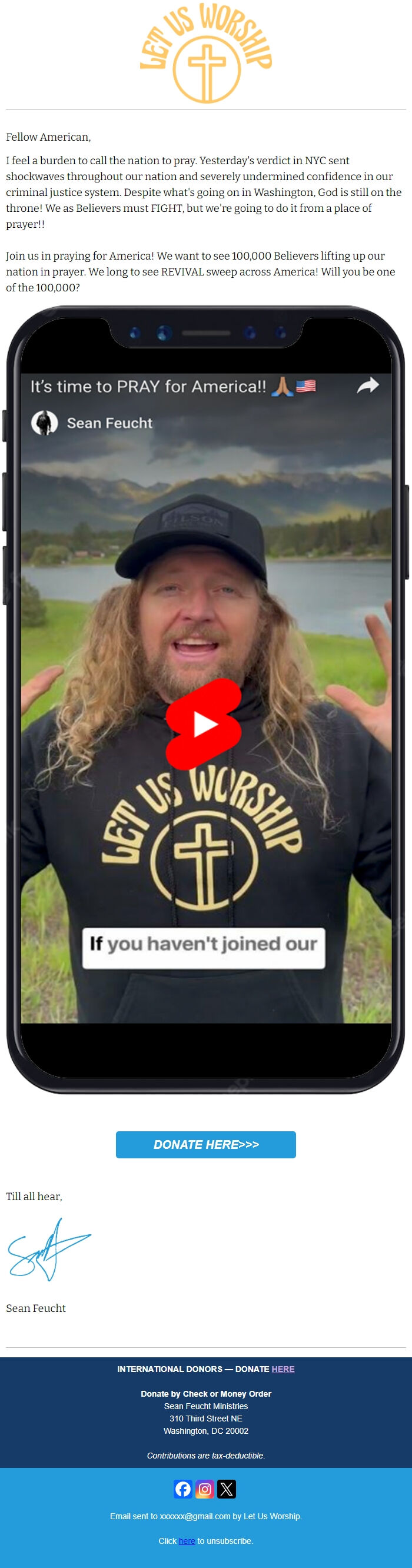Open the Facebook page icon
412x1568 pixels.
[182, 1489]
